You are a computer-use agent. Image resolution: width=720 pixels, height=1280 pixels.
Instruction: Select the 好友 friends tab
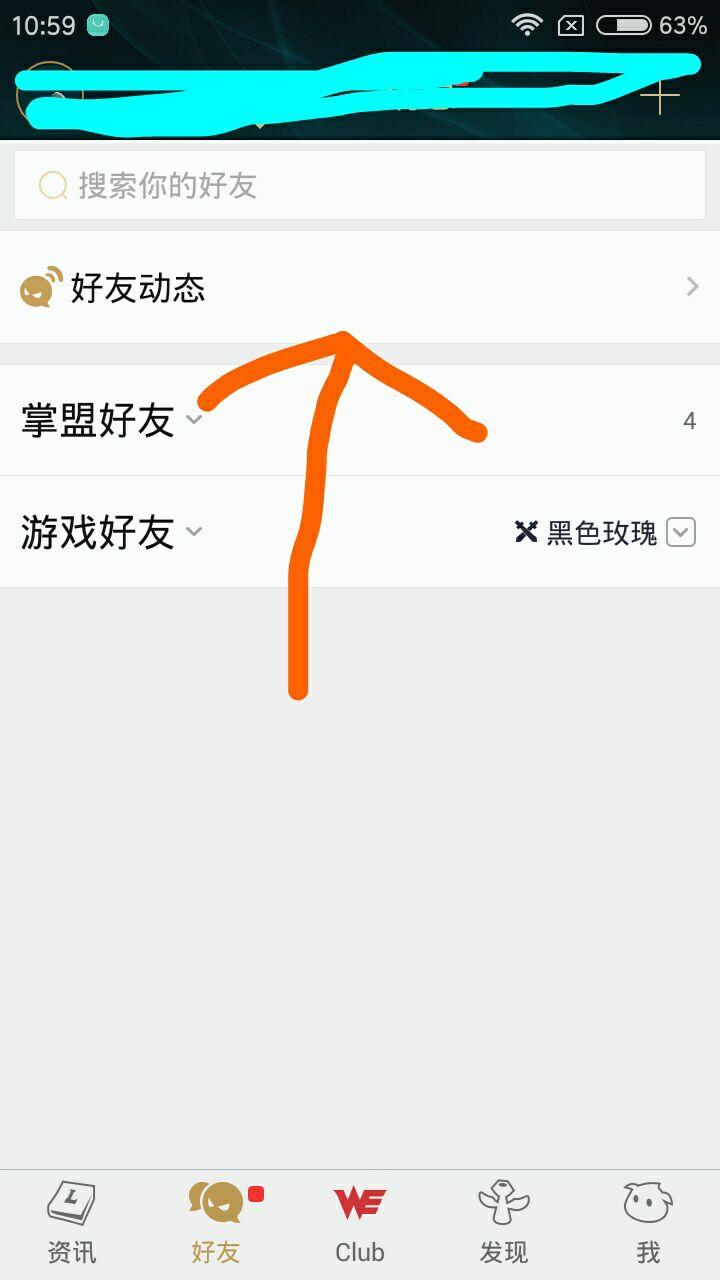pyautogui.click(x=216, y=1222)
